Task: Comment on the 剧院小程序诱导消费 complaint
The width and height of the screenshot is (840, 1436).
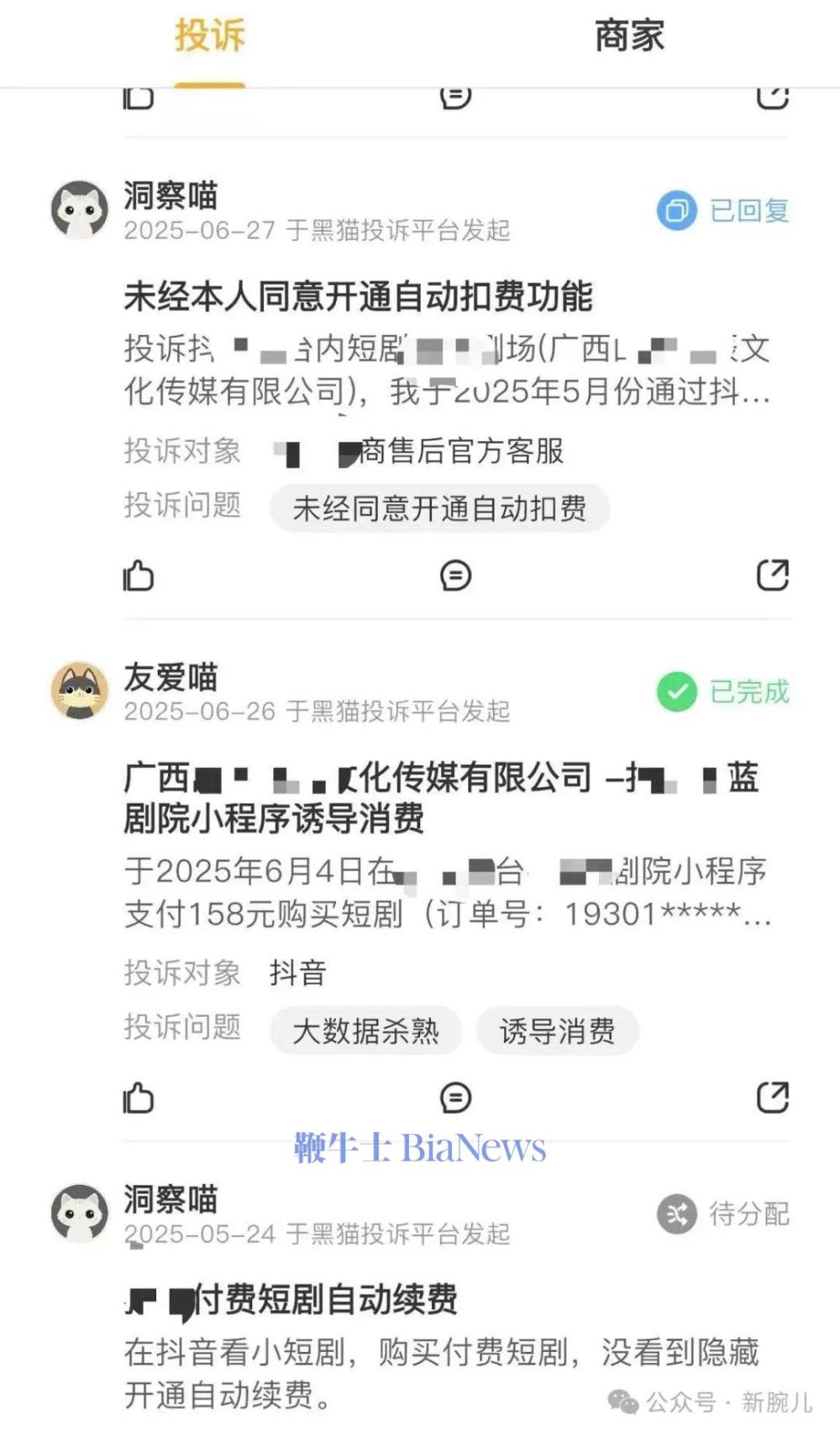Action: point(455,1097)
